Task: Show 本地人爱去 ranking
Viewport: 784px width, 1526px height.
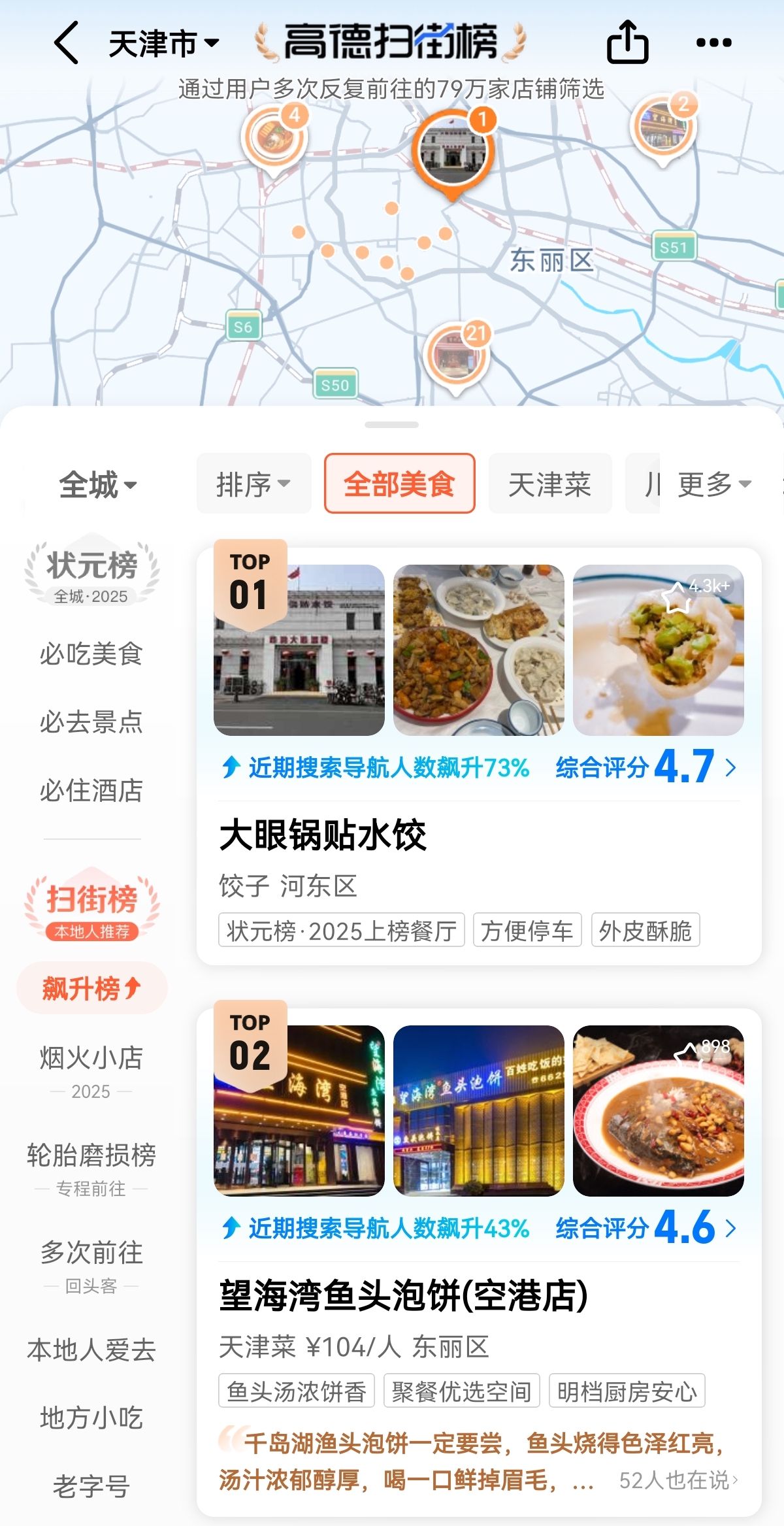Action: click(x=91, y=1350)
